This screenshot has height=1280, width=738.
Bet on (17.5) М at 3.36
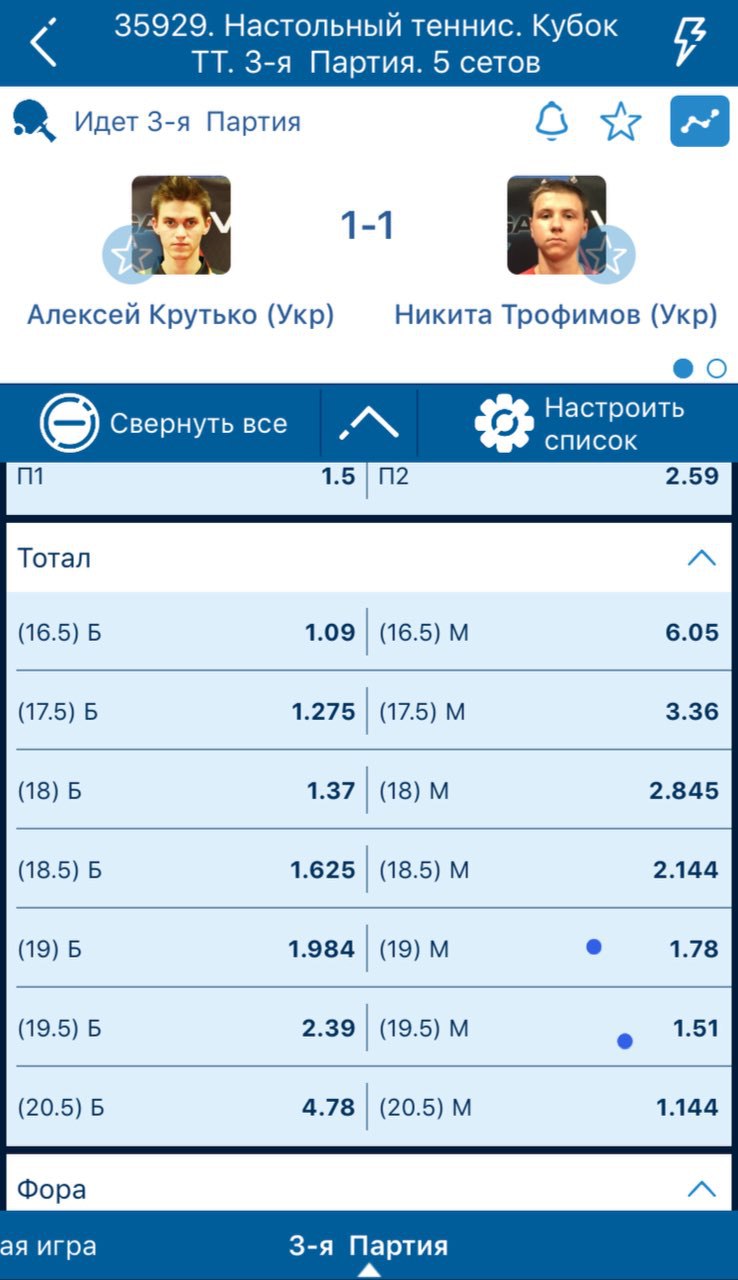(549, 712)
